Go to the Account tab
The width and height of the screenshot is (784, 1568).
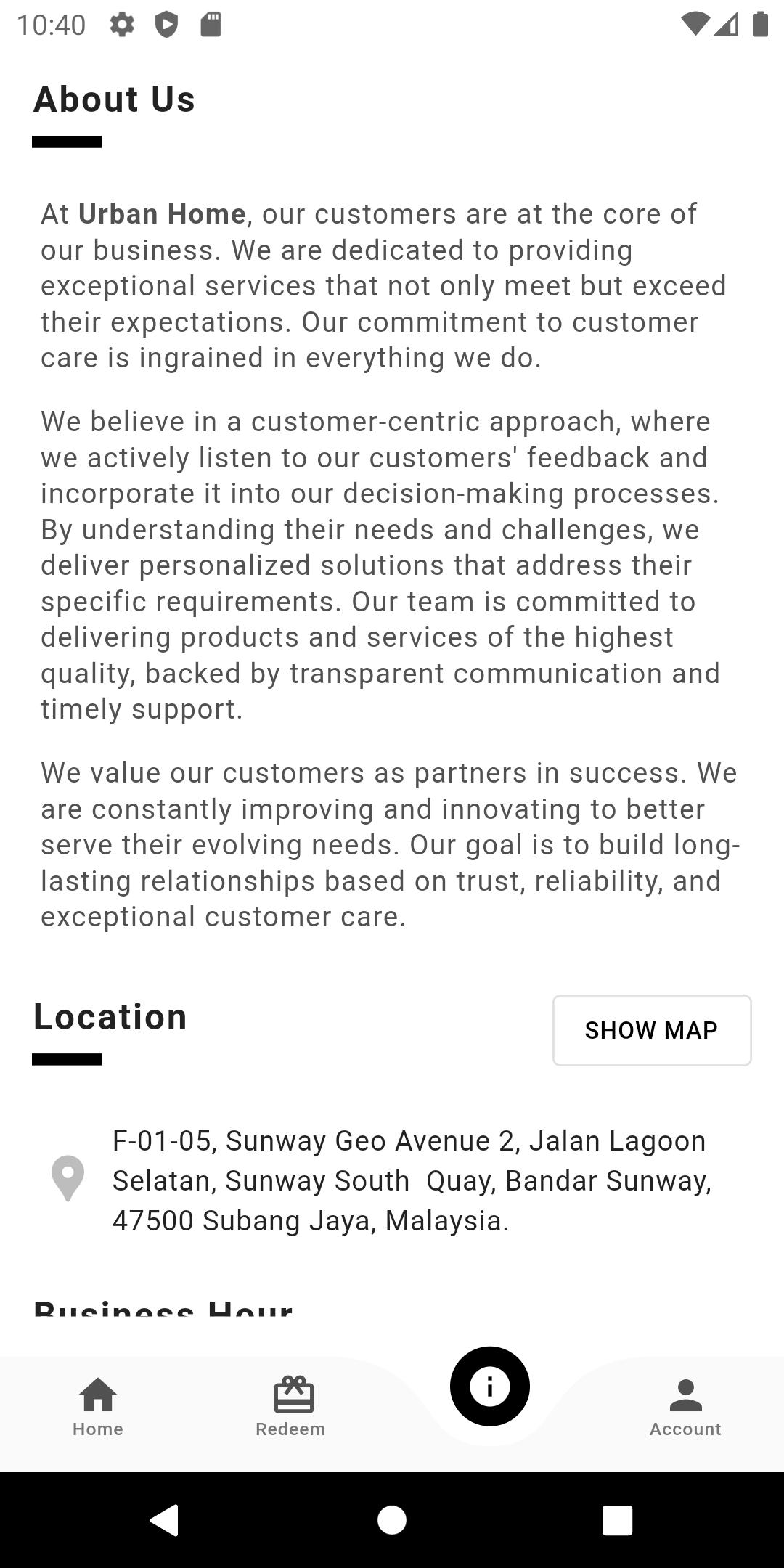(x=685, y=1408)
